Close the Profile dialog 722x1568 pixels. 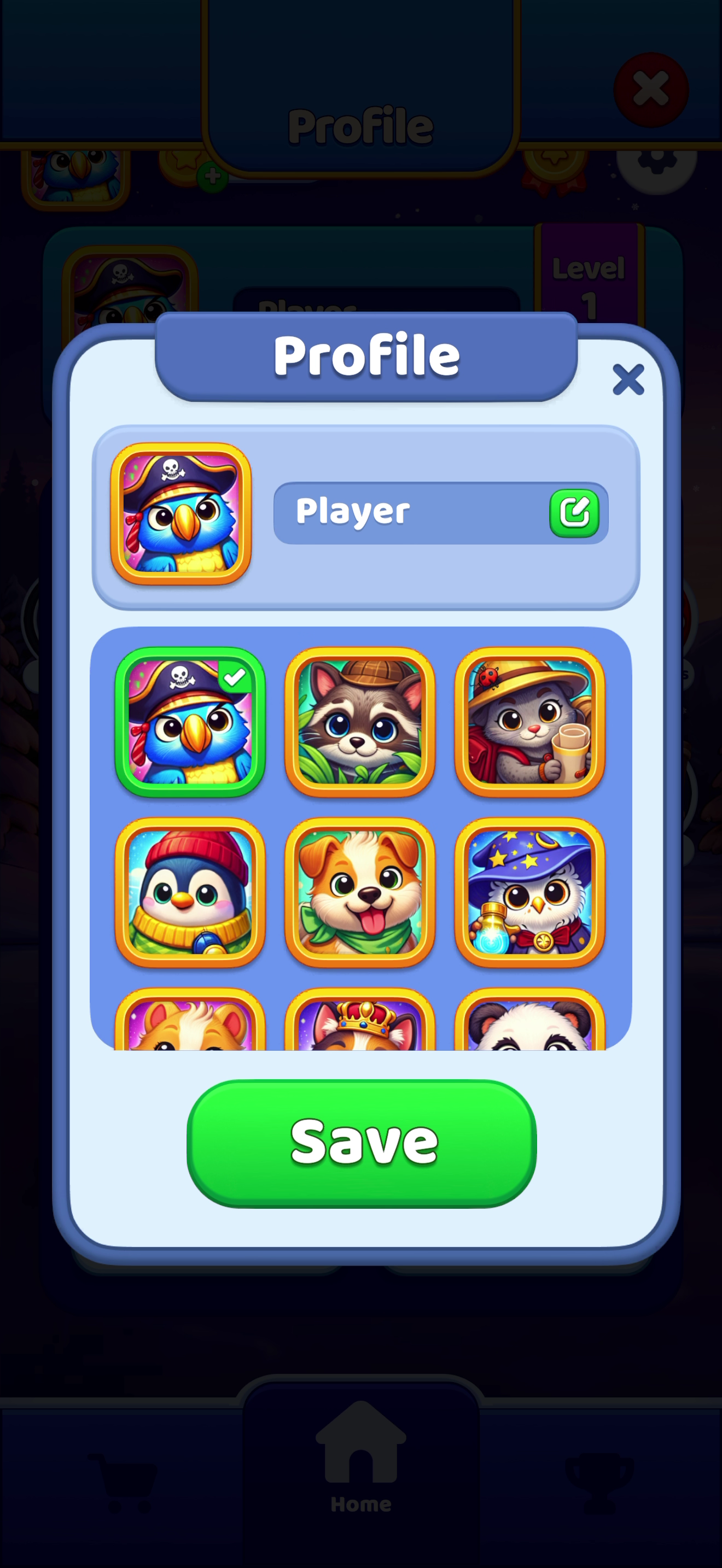[x=628, y=379]
